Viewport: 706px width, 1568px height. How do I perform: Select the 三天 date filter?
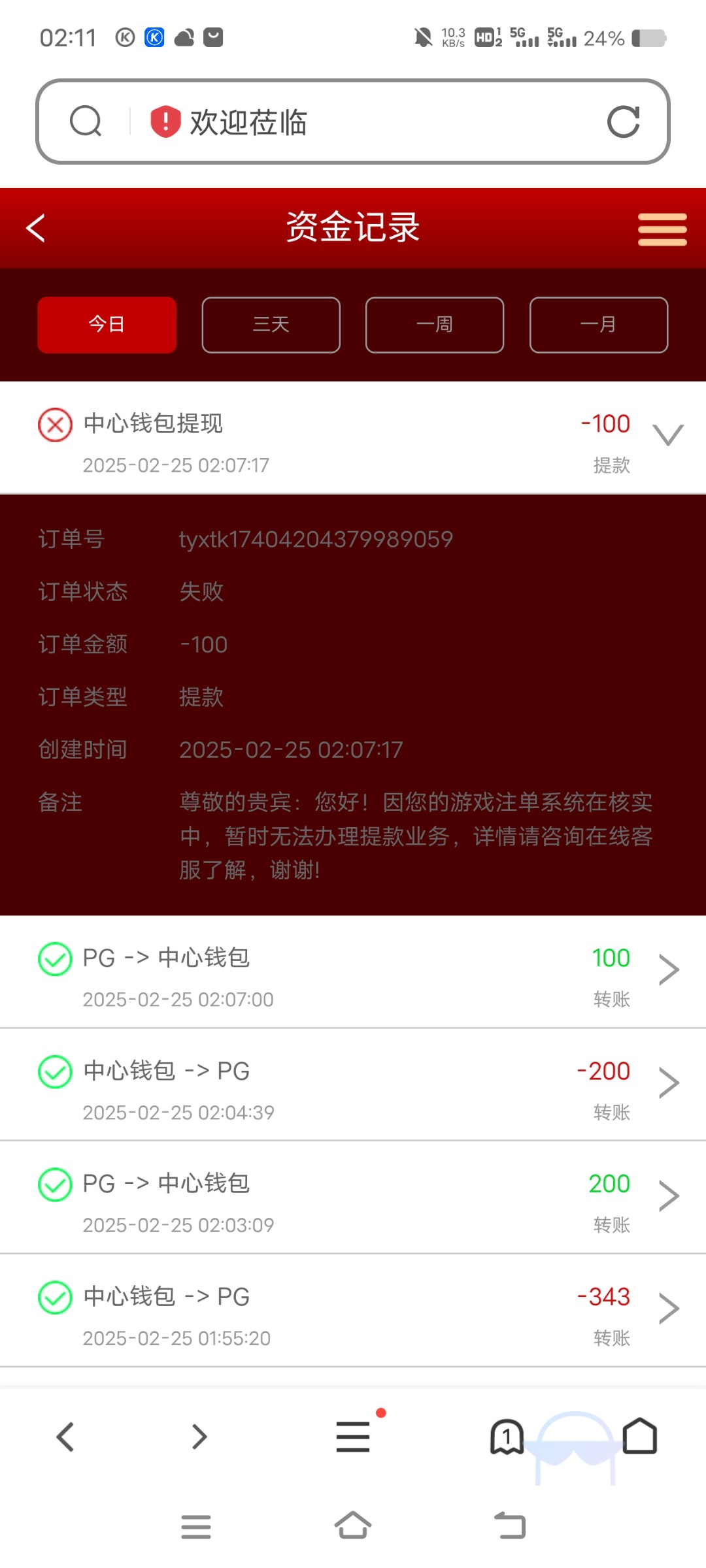pos(270,324)
